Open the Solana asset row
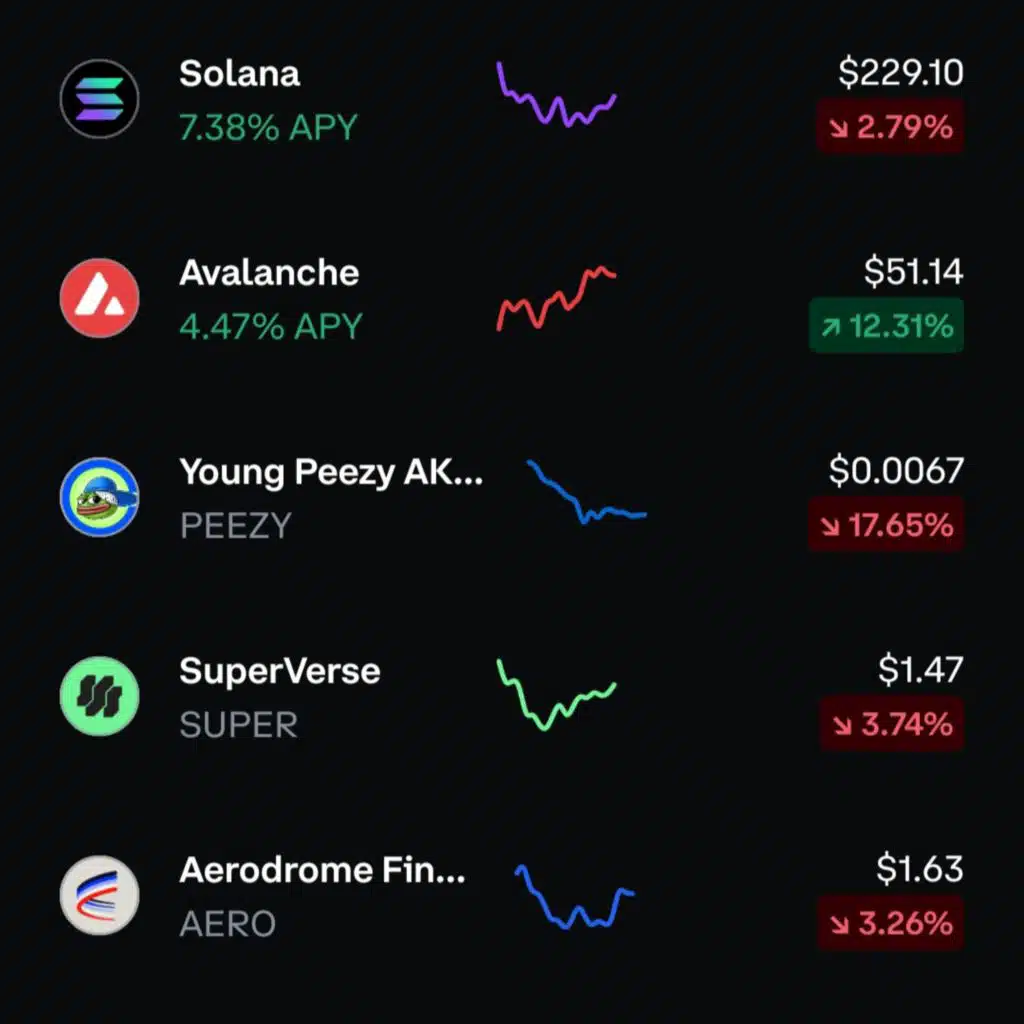Viewport: 1024px width, 1024px height. tap(240, 100)
